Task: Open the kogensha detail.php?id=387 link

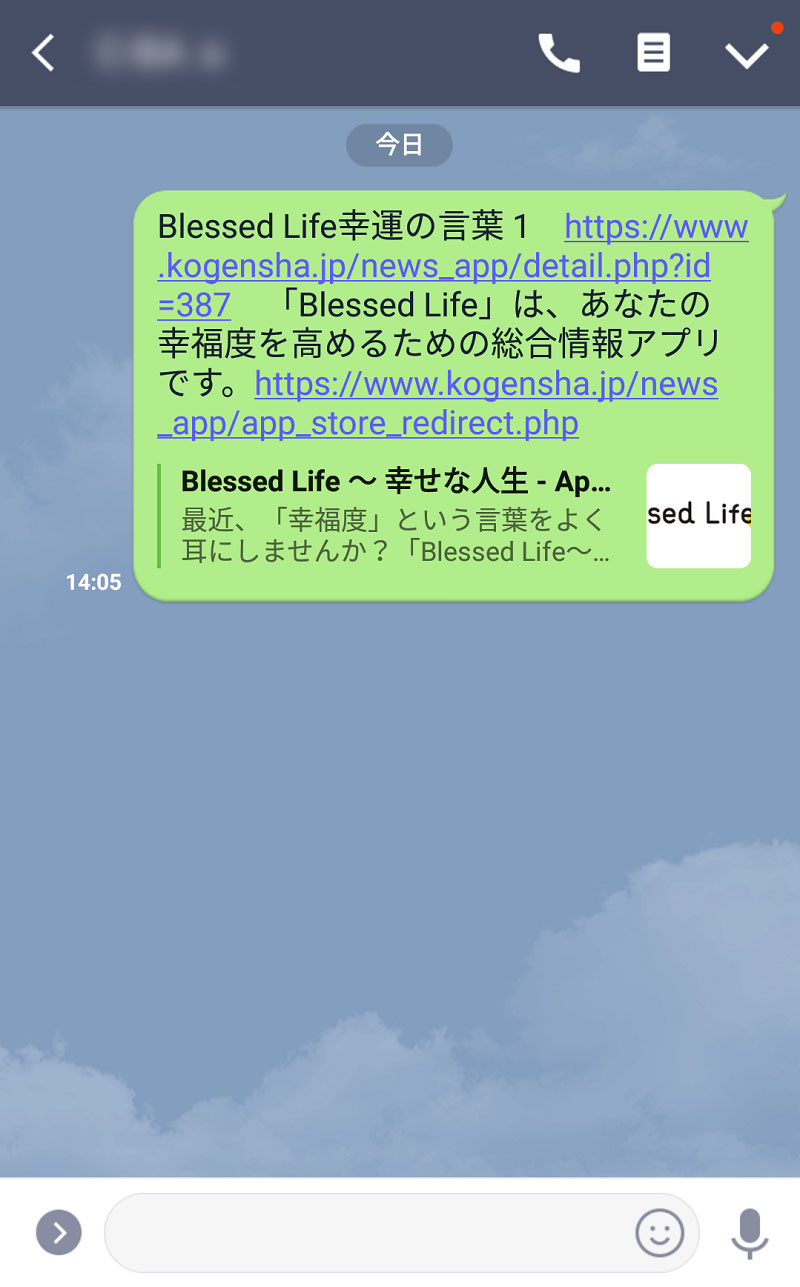Action: pyautogui.click(x=434, y=267)
